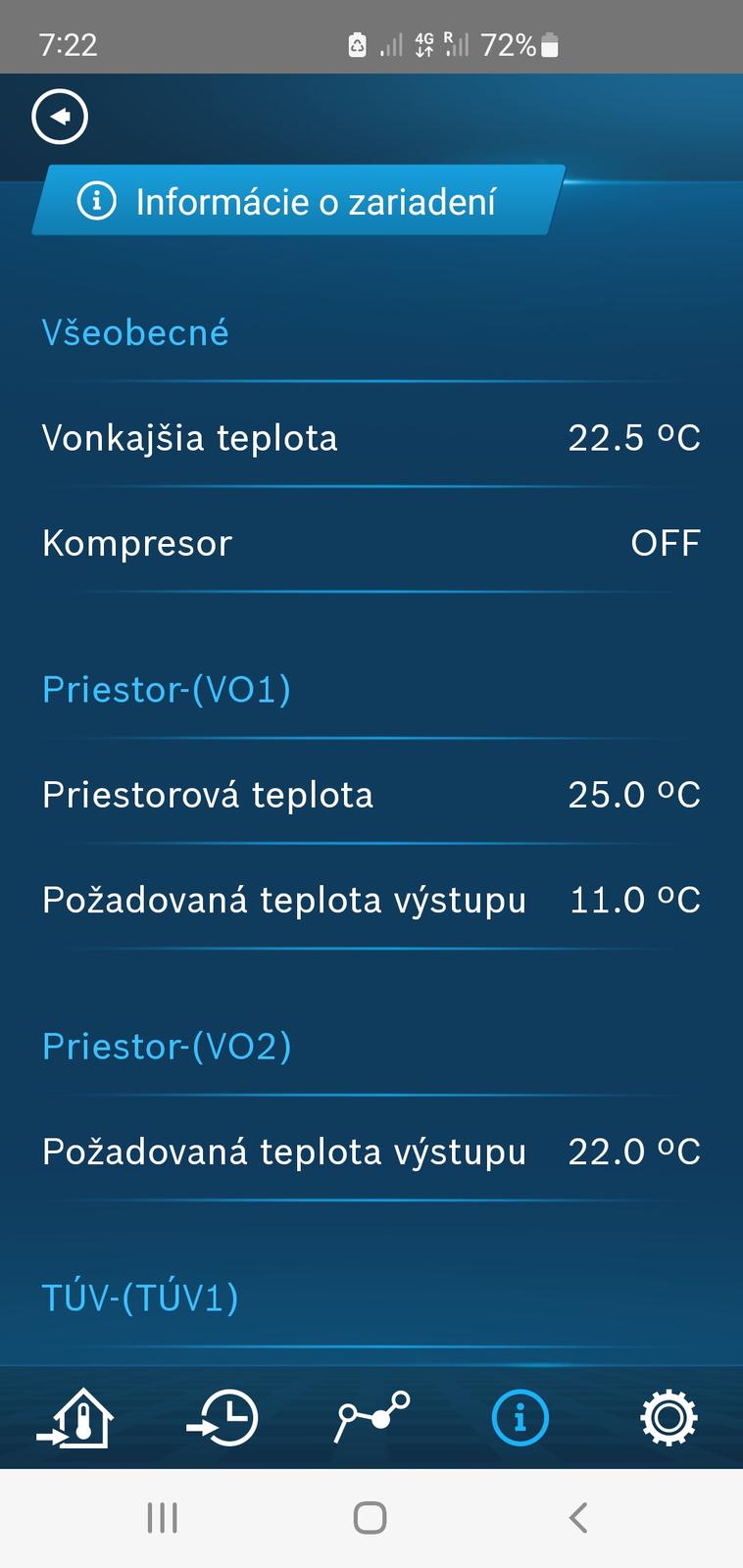Open the home temperature tab
The image size is (743, 1568).
pyautogui.click(x=76, y=1417)
